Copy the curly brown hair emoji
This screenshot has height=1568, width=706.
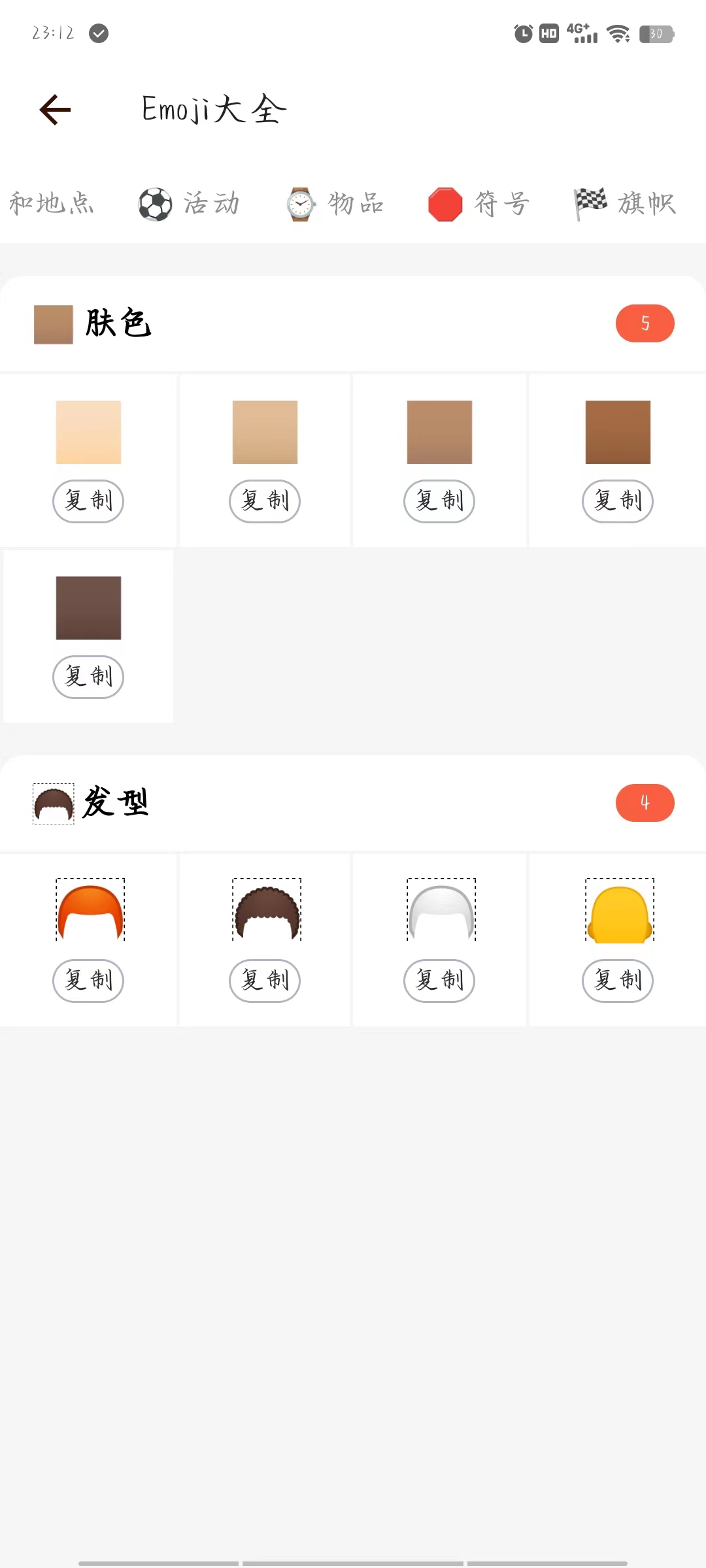(265, 981)
